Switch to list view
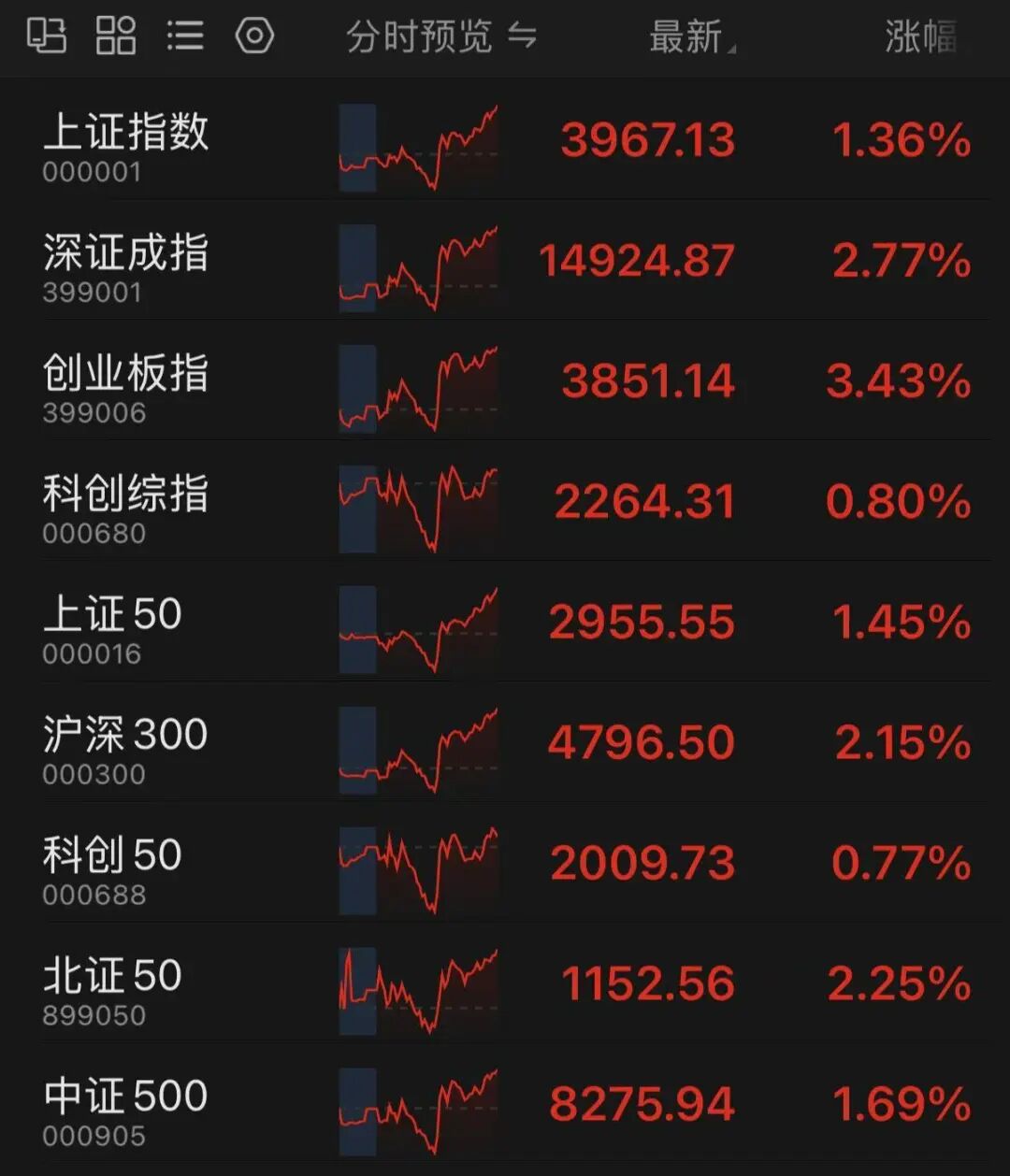The width and height of the screenshot is (1010, 1176). pos(184,36)
